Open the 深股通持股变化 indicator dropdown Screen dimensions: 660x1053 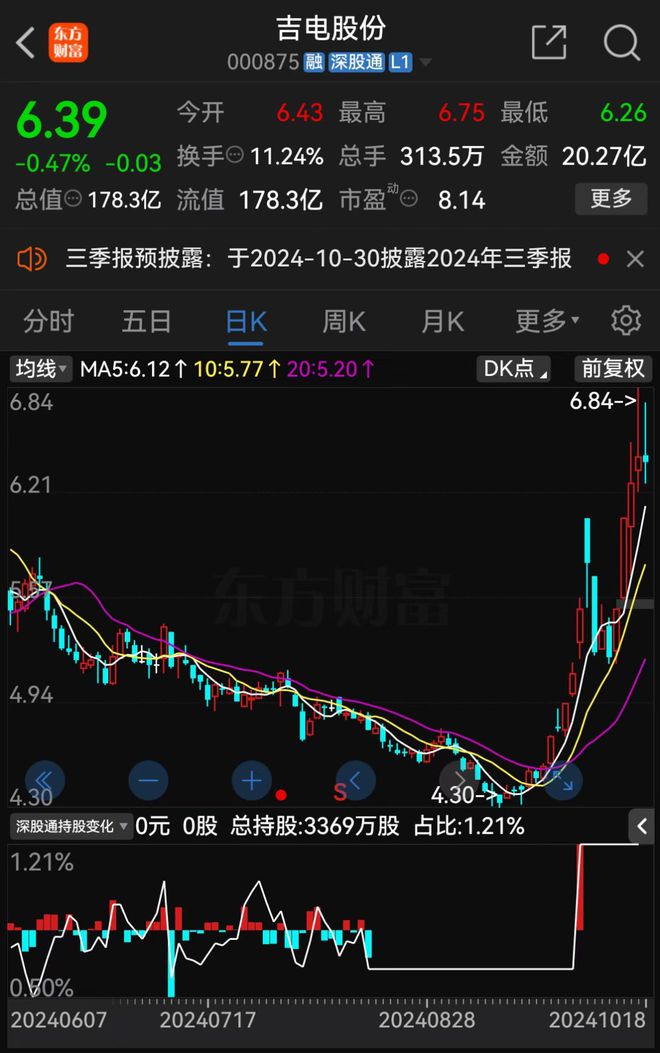tap(70, 826)
